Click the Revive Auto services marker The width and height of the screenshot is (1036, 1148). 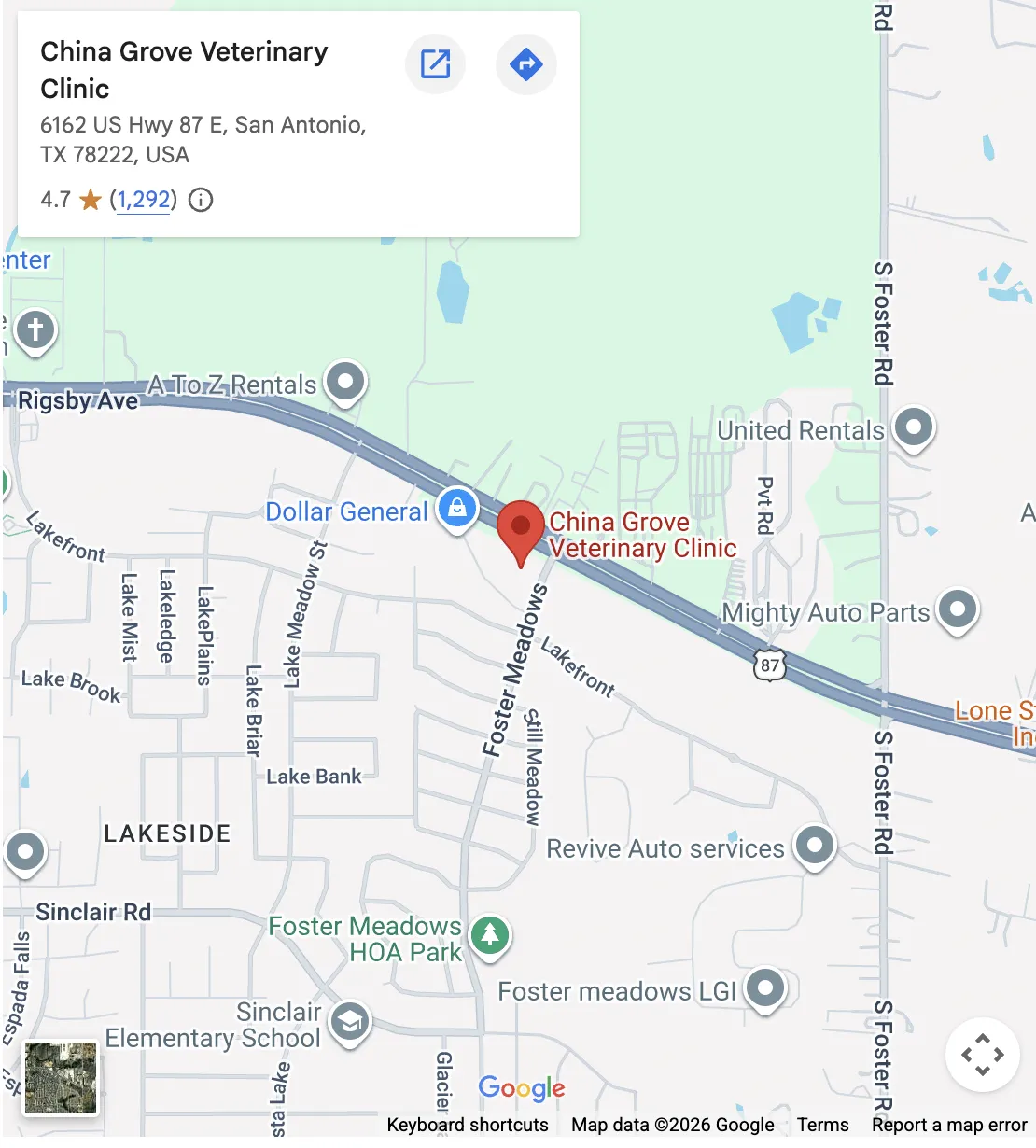point(814,846)
